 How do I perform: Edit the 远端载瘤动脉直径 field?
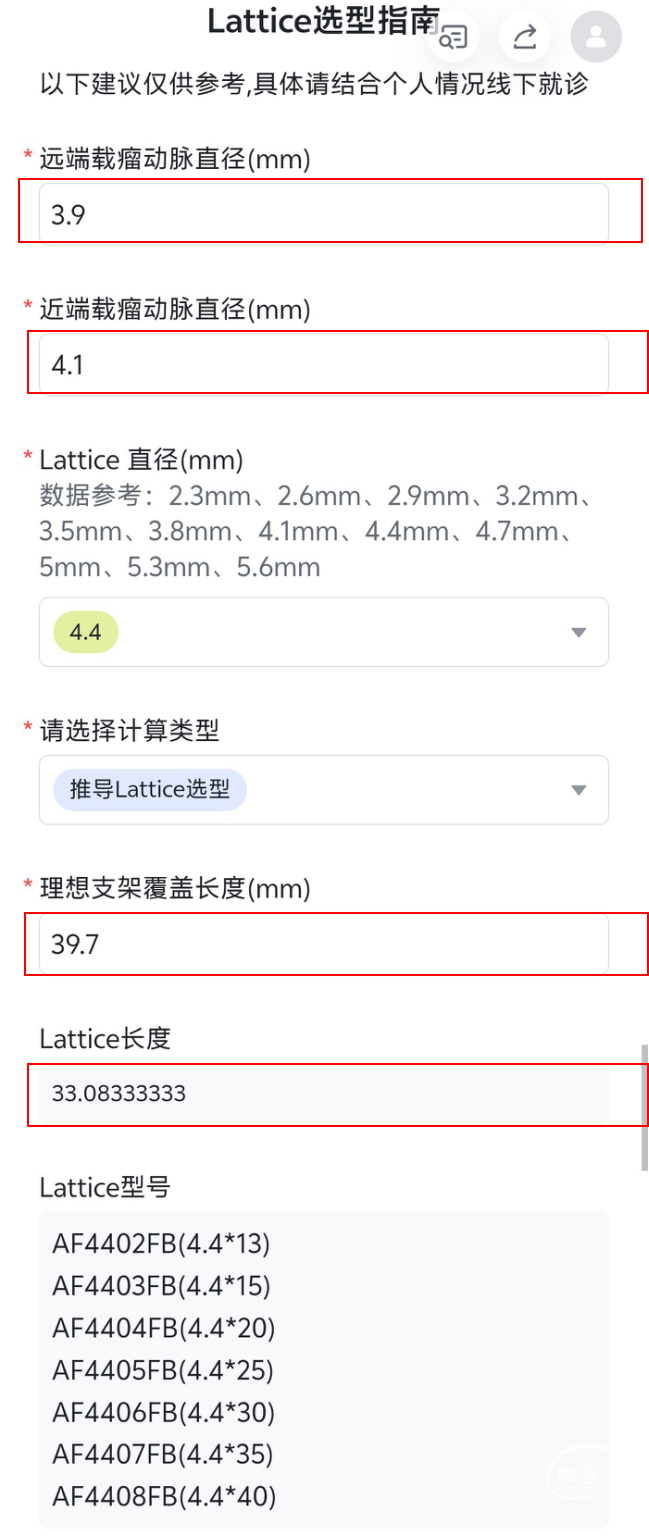(x=324, y=213)
